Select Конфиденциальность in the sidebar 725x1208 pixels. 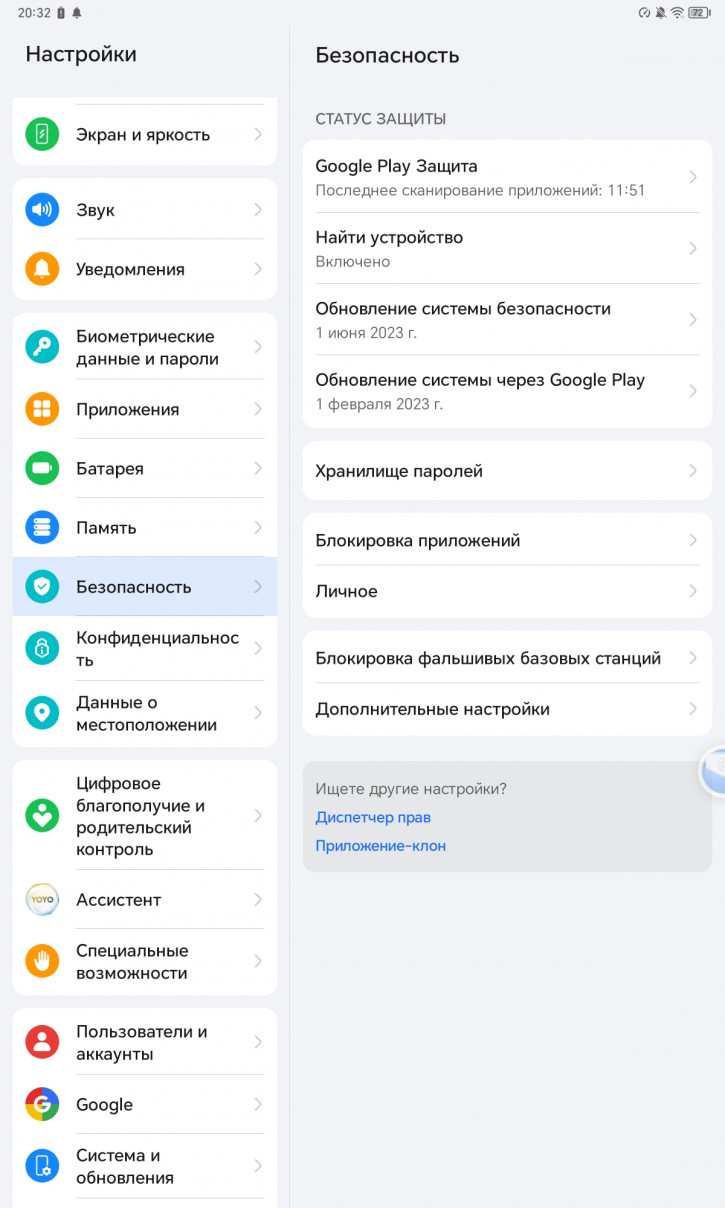coord(145,649)
